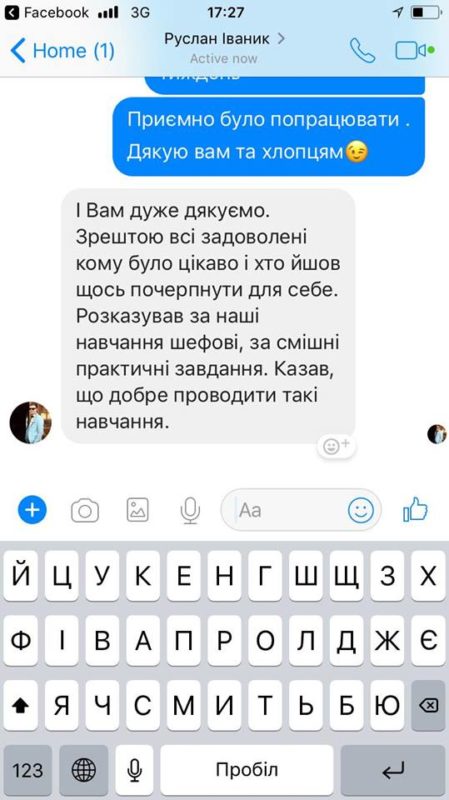Start a voice call
Viewport: 449px width, 800px height.
point(362,51)
